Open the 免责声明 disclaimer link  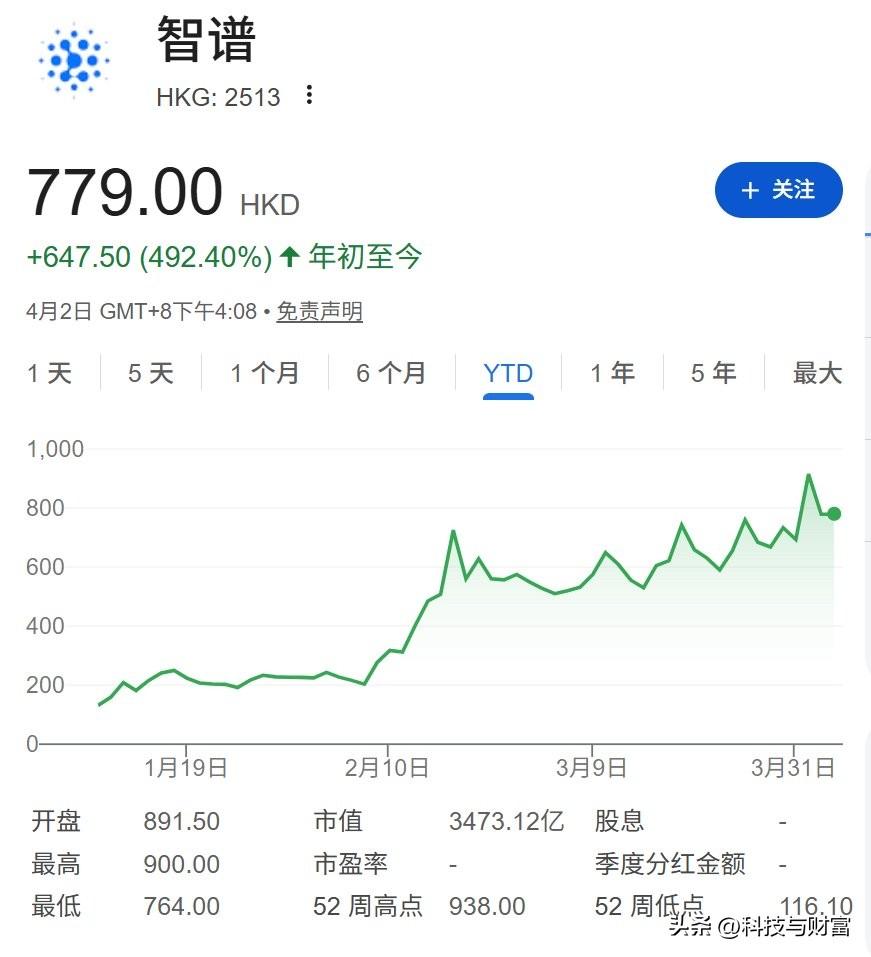point(319,312)
